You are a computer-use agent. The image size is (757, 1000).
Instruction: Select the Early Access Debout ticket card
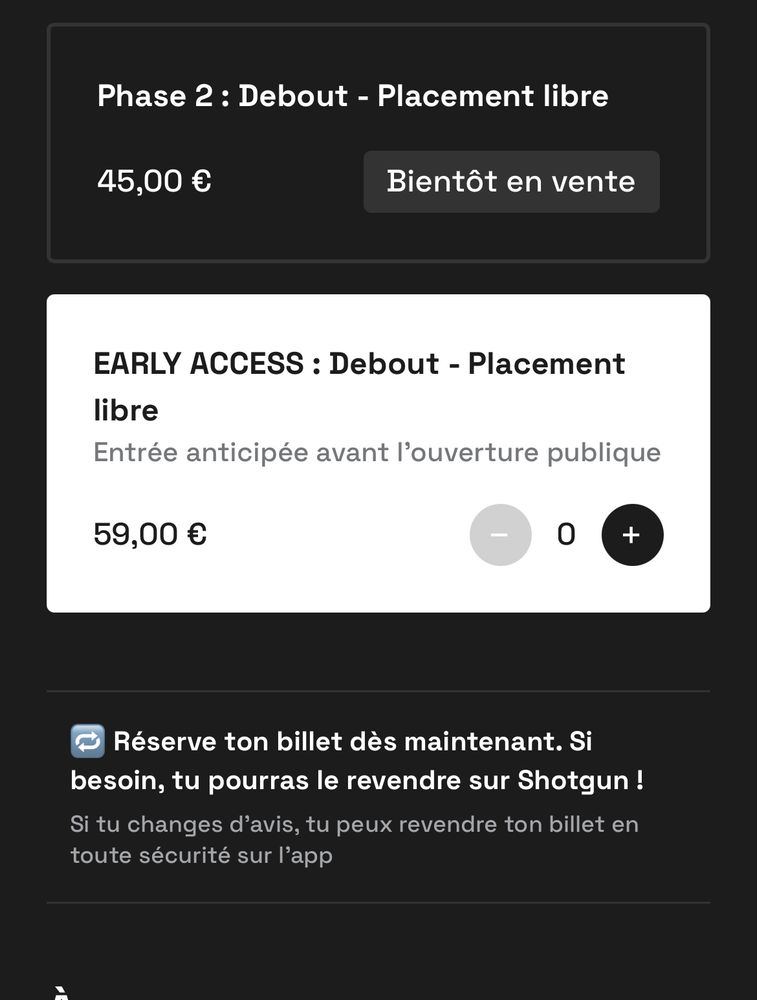pyautogui.click(x=378, y=453)
